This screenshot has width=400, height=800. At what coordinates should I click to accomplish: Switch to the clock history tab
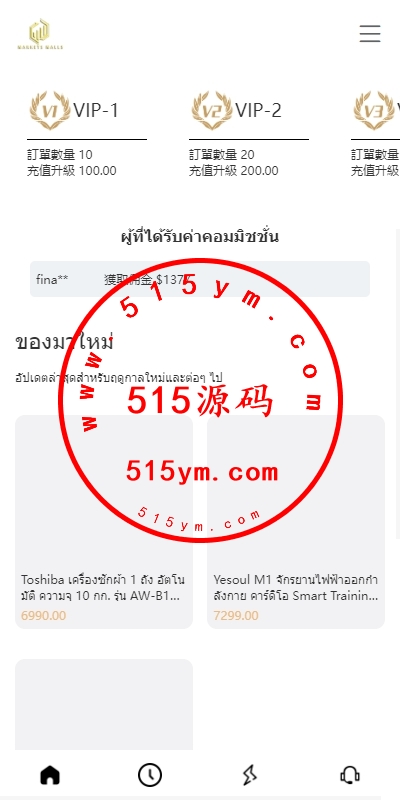click(x=150, y=776)
